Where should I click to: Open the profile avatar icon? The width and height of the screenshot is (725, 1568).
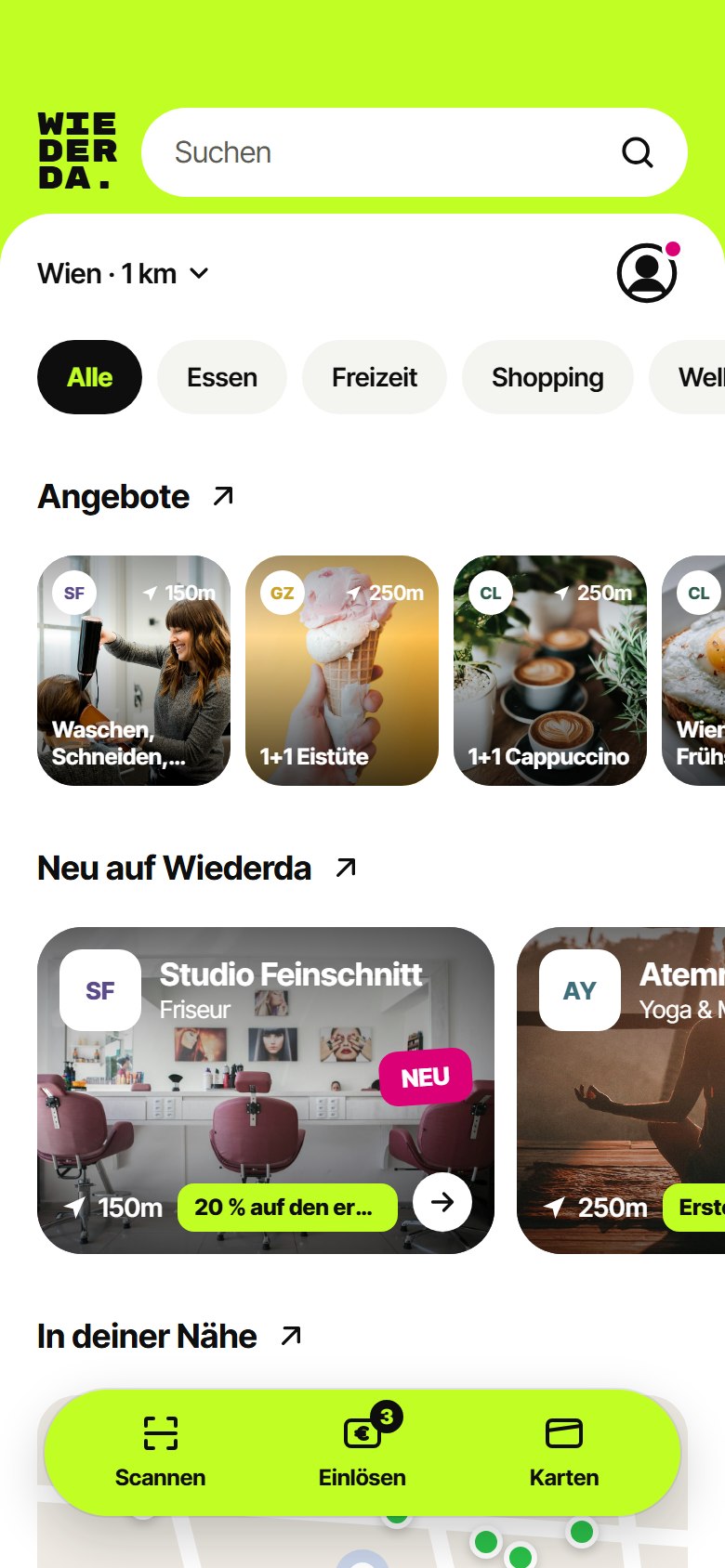tap(647, 273)
